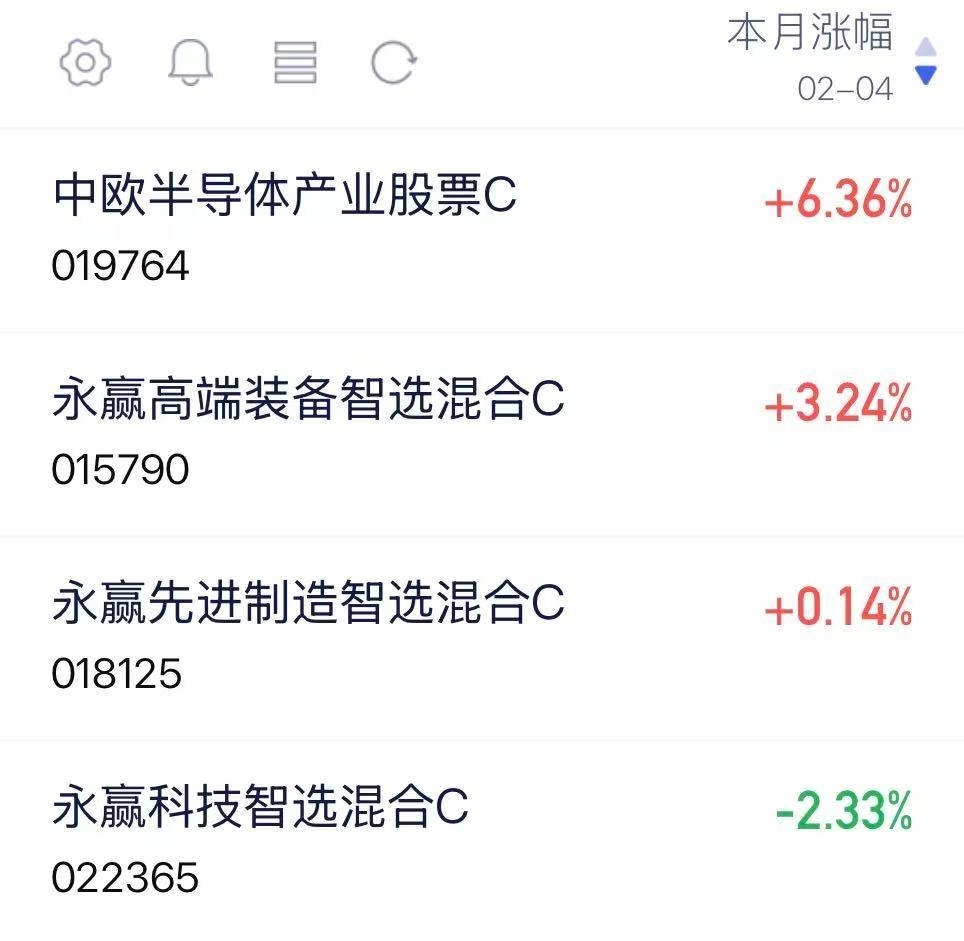View 永赢先进制造智选混合C details
This screenshot has width=964, height=941.
(x=308, y=605)
